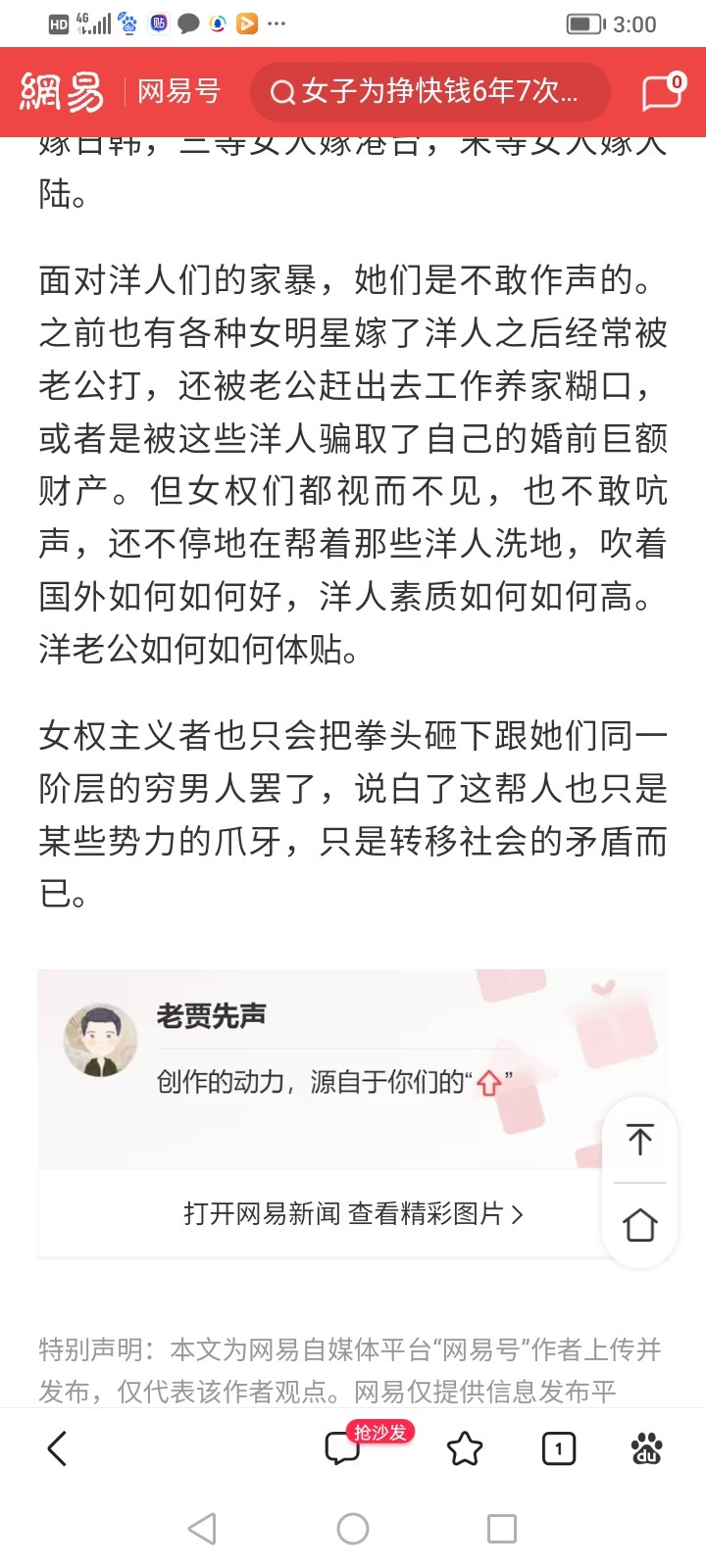The image size is (706, 1568).
Task: Open the browser tab switcher
Action: pos(558,1448)
